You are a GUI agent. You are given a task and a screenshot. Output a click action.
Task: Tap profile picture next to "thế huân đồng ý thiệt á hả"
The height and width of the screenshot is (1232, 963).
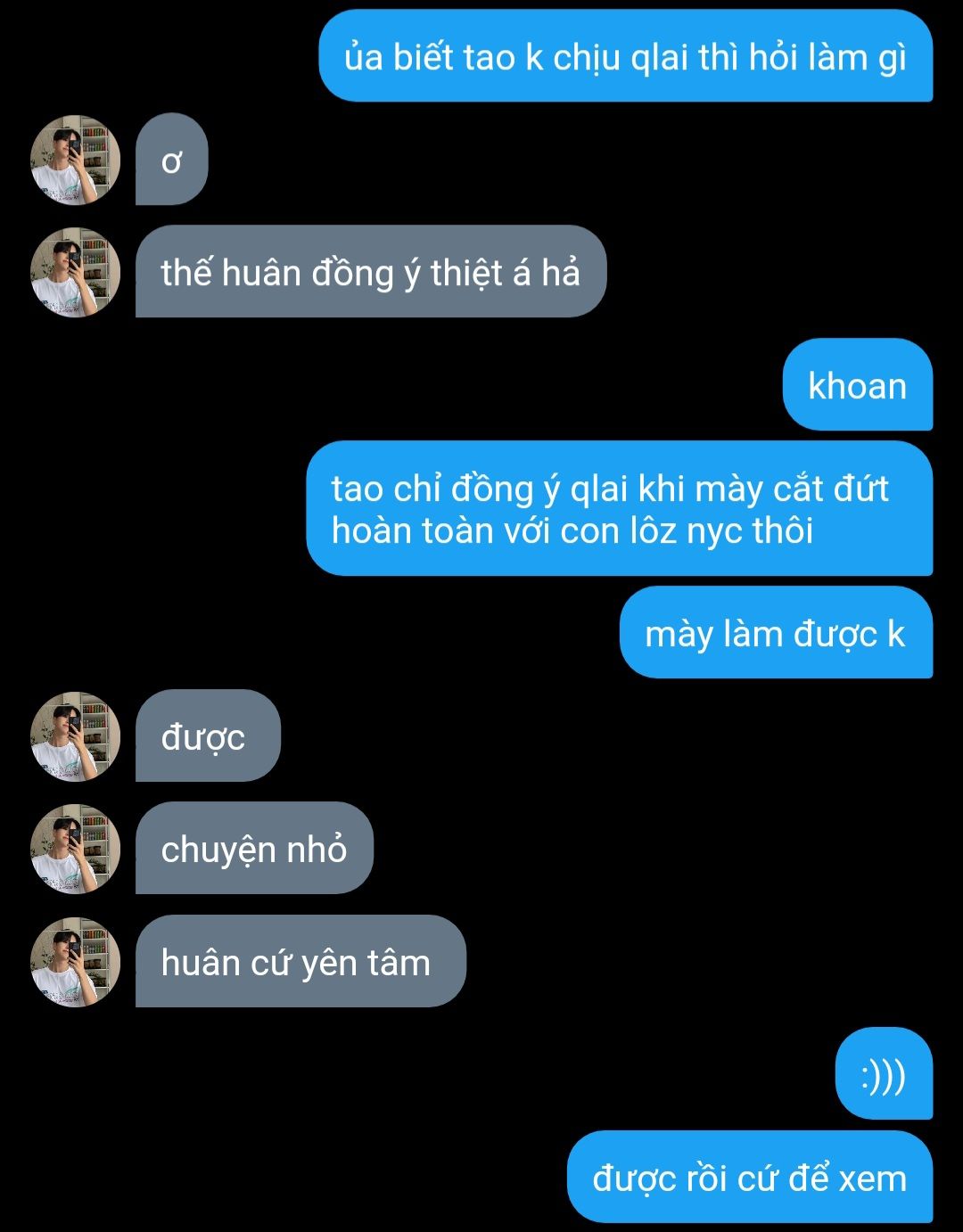pos(75,273)
